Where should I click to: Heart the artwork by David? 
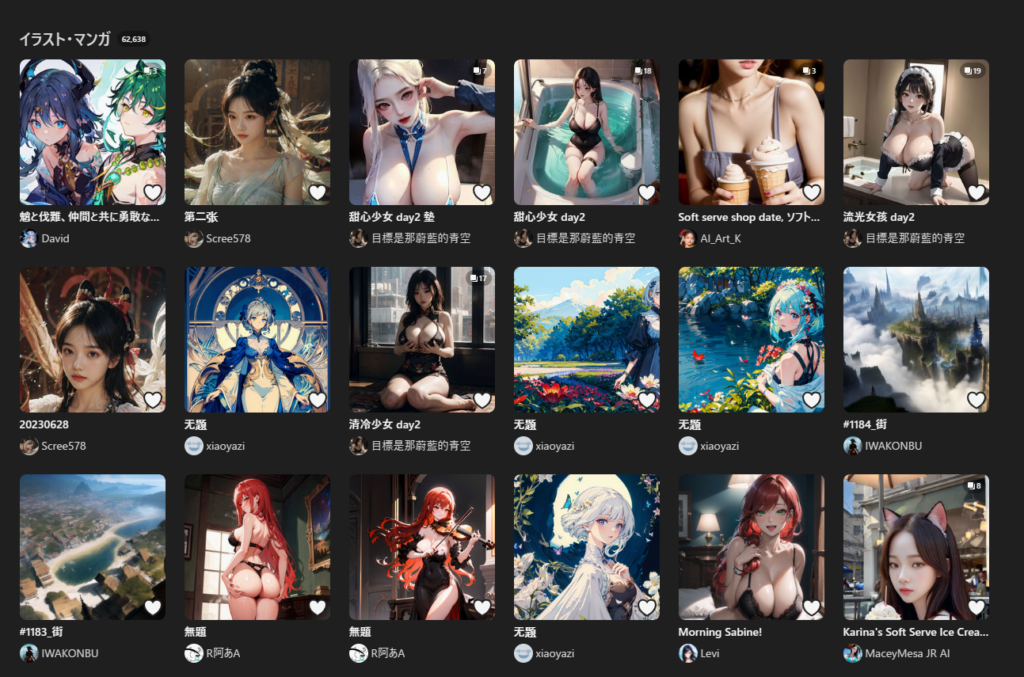click(x=153, y=192)
